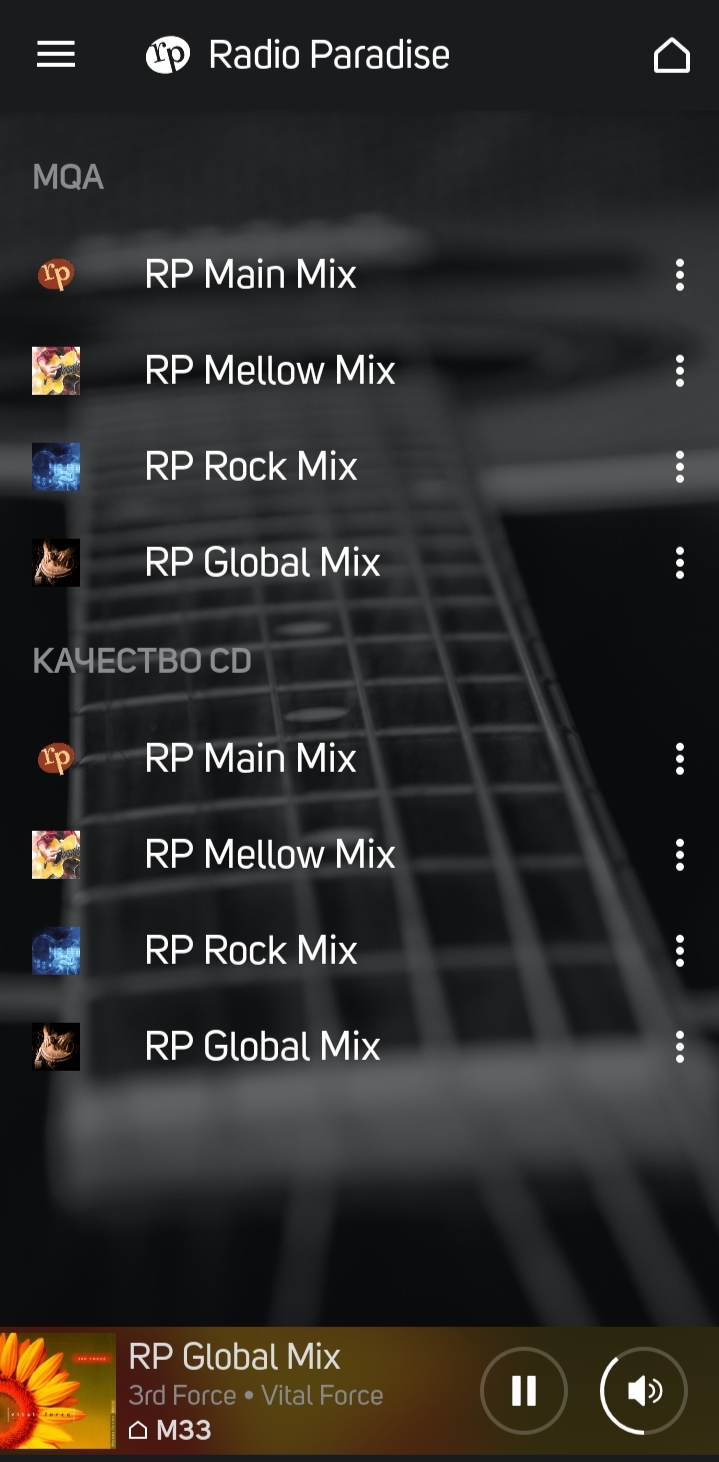Open options for CD-quality RP Mellow Mix
The height and width of the screenshot is (1462, 719).
pos(679,854)
